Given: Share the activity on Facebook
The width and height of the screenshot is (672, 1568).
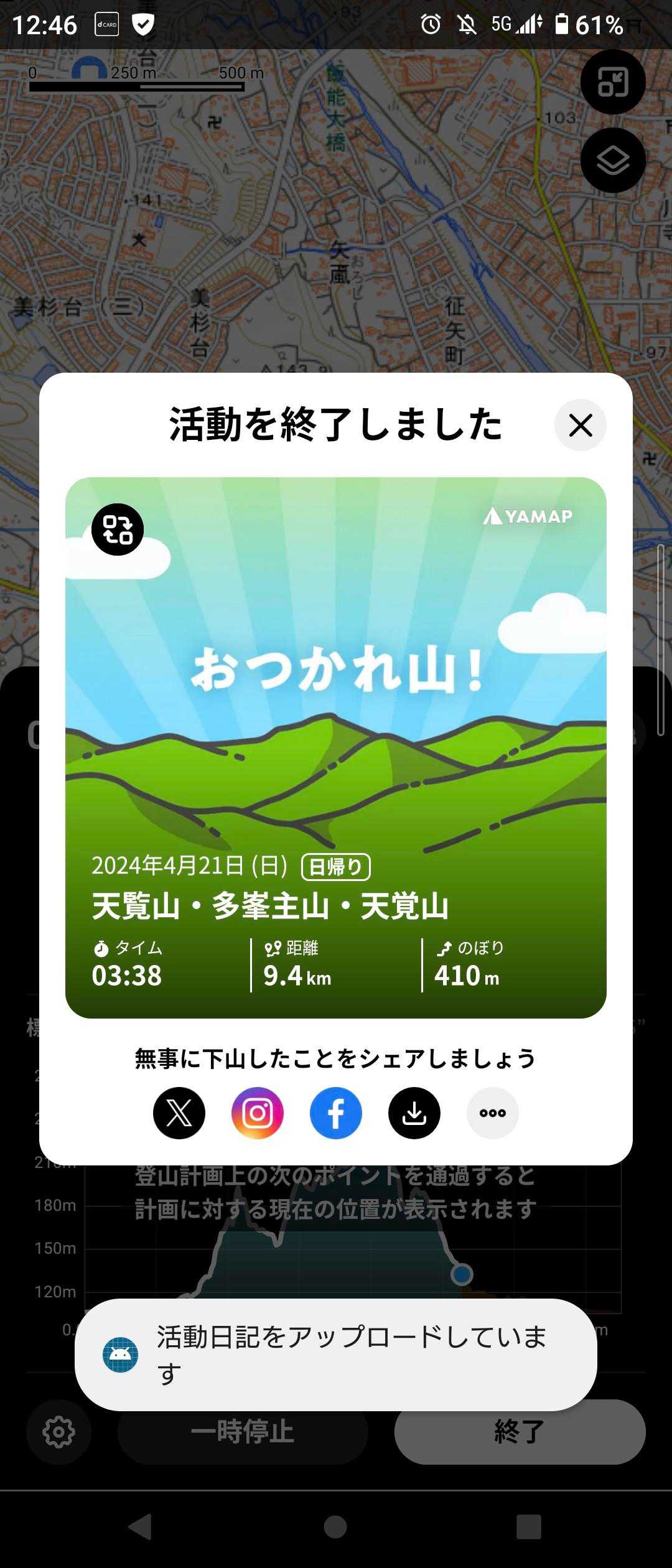Looking at the screenshot, I should click(336, 1113).
